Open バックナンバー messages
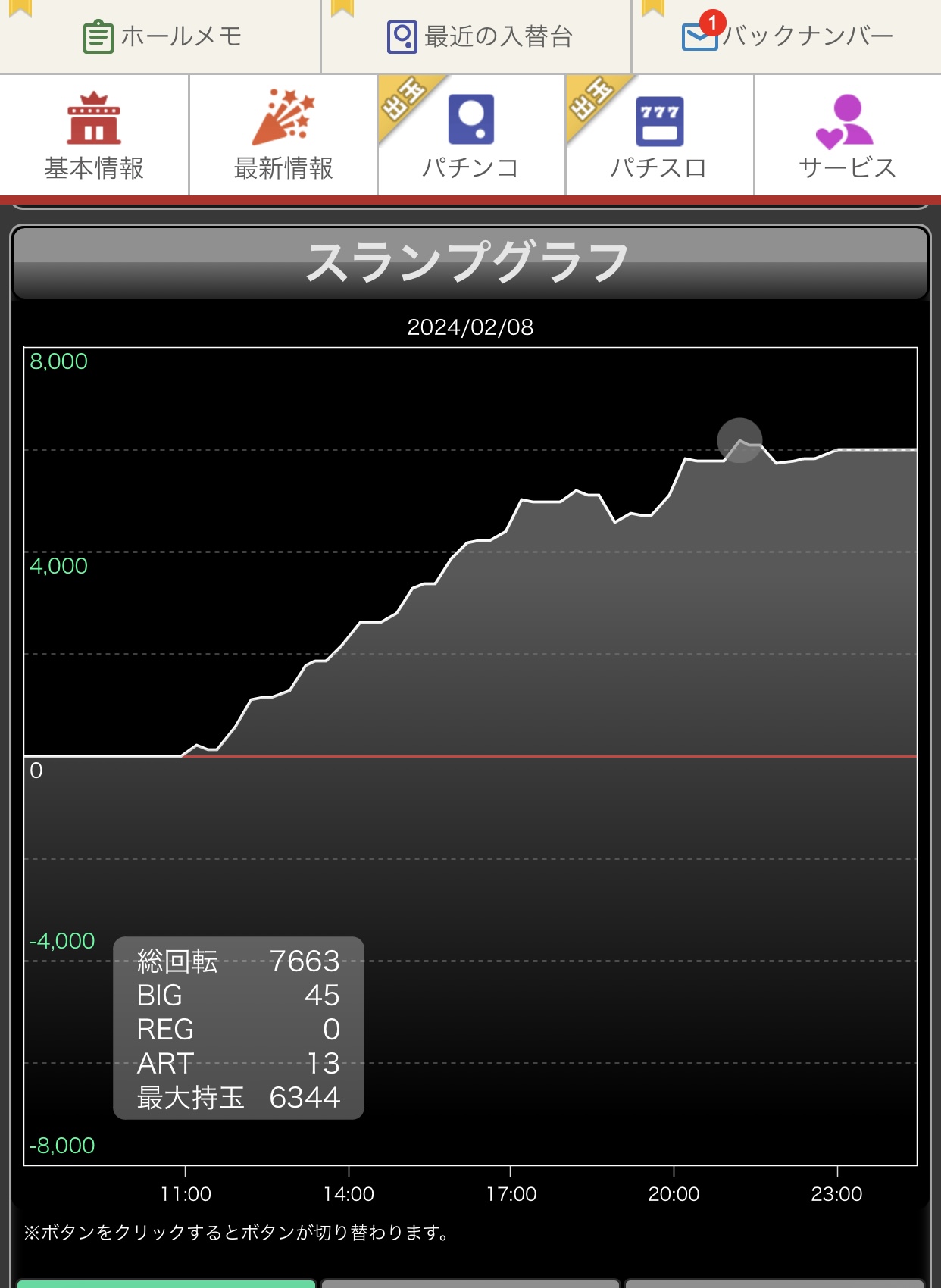 [788, 36]
